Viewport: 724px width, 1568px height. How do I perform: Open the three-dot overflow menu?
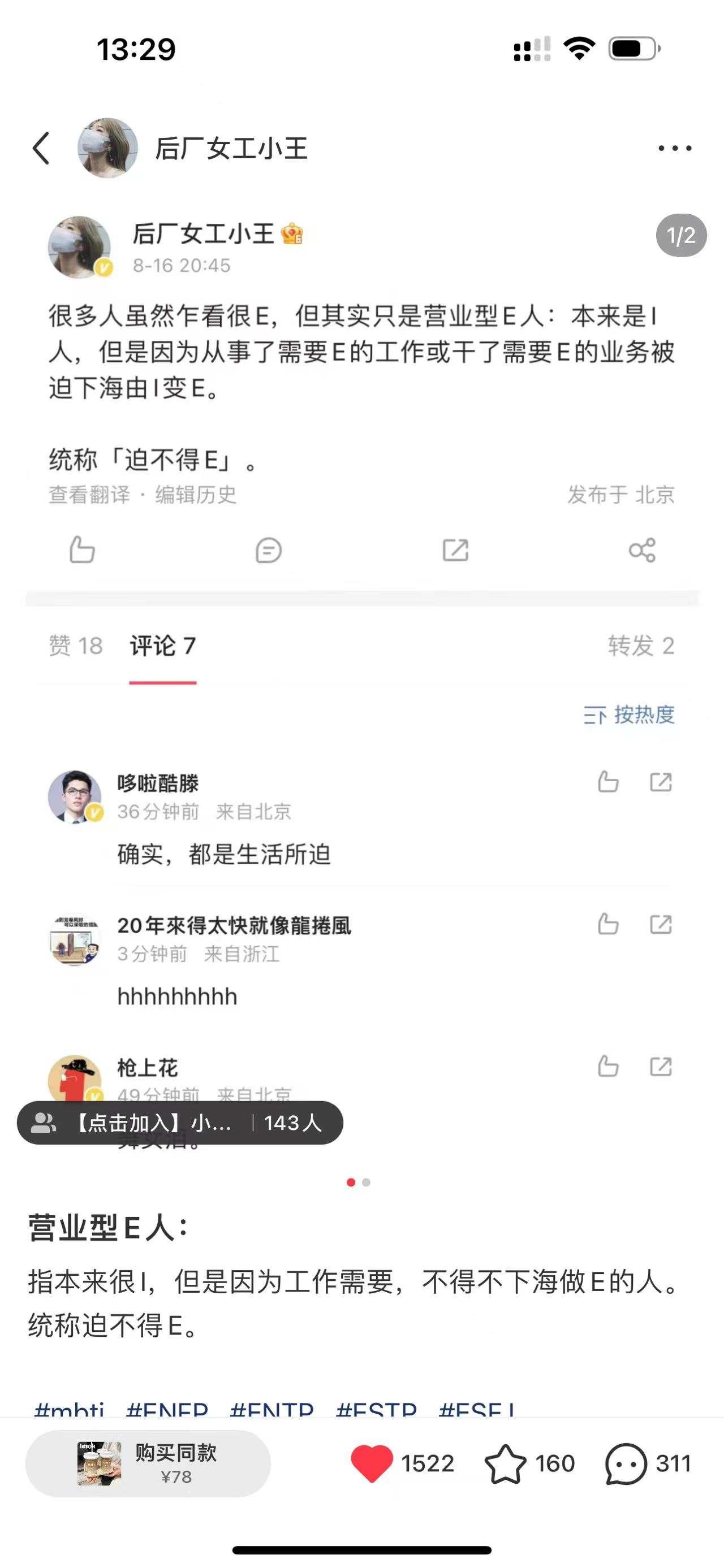click(x=675, y=149)
